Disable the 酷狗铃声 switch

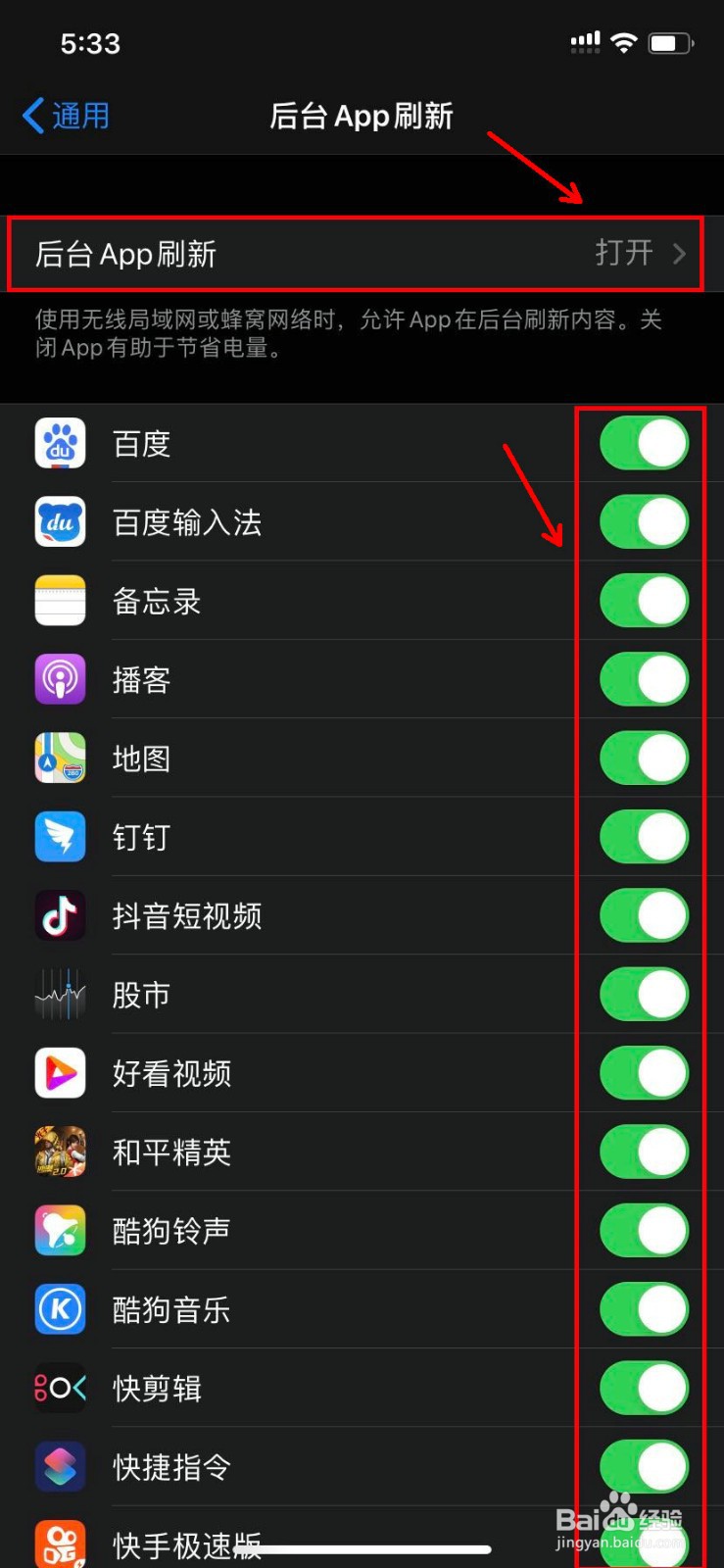point(642,1231)
